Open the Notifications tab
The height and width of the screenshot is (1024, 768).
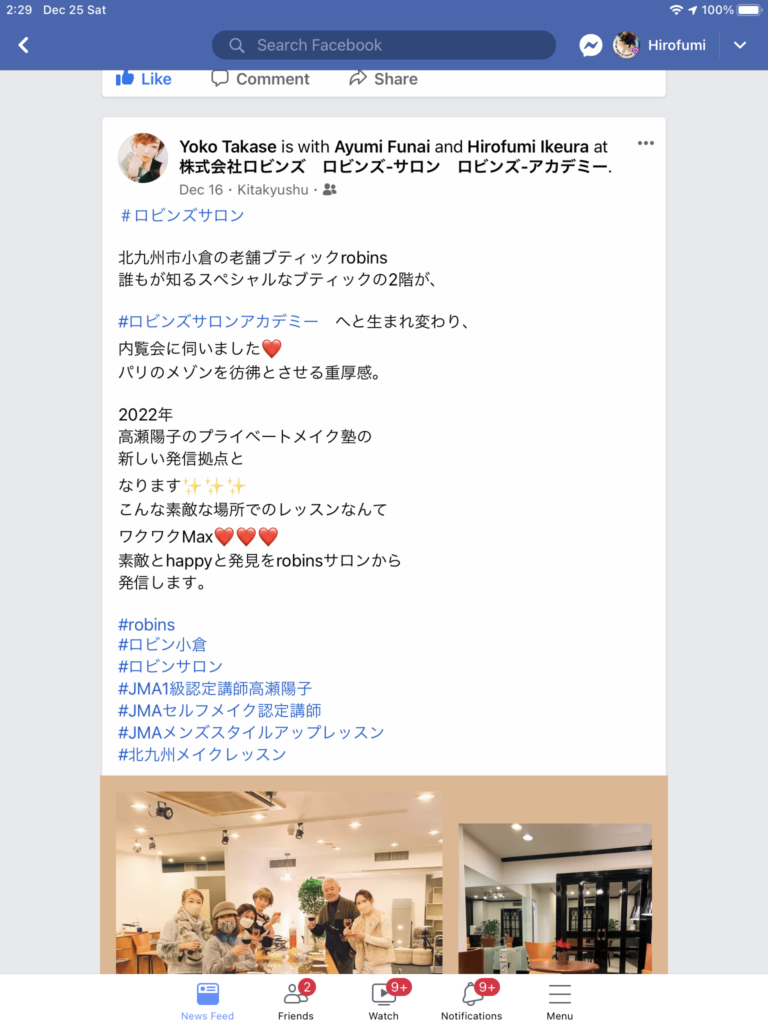(x=471, y=1000)
